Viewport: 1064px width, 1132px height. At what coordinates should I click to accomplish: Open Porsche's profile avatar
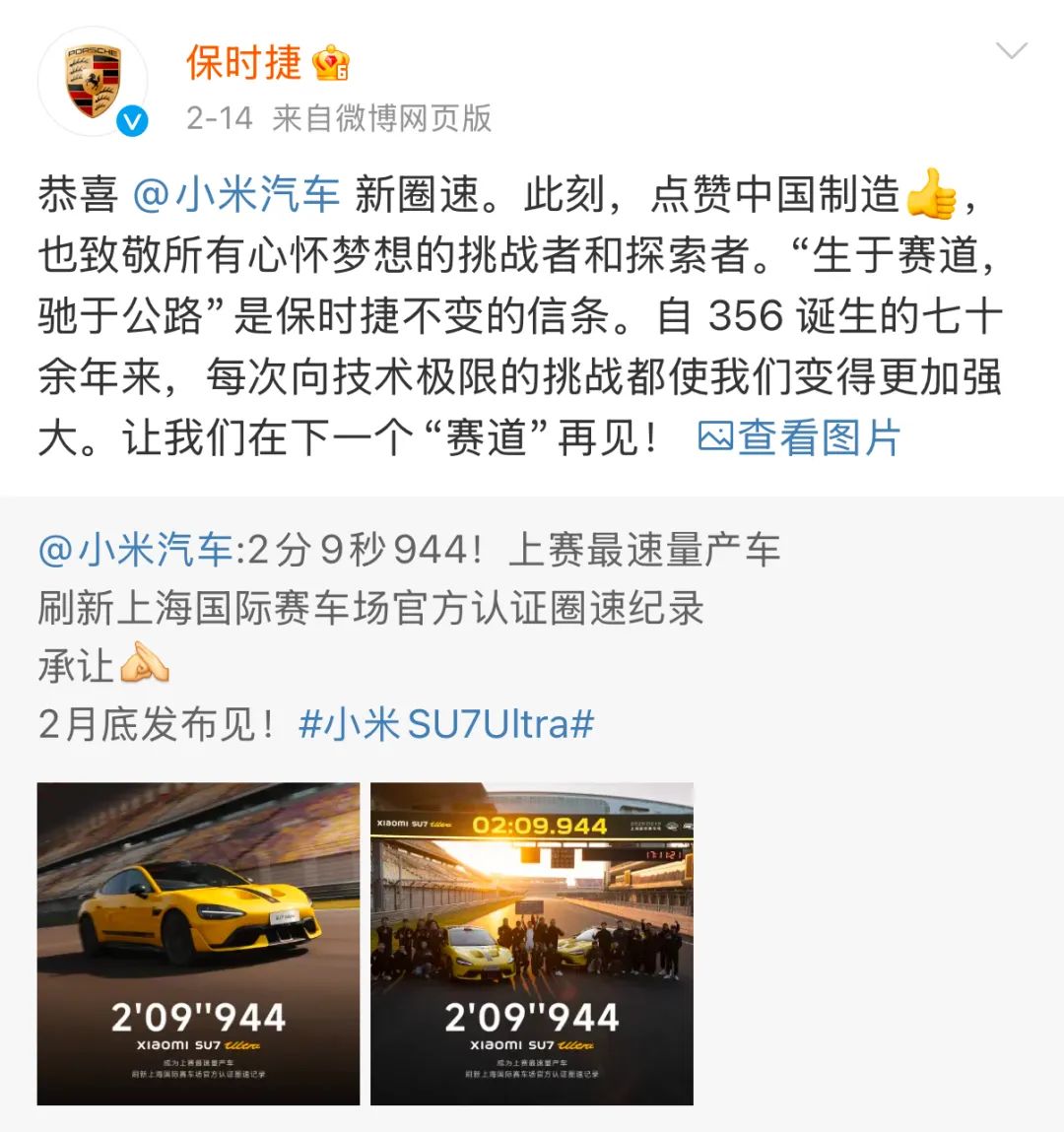pos(93,82)
